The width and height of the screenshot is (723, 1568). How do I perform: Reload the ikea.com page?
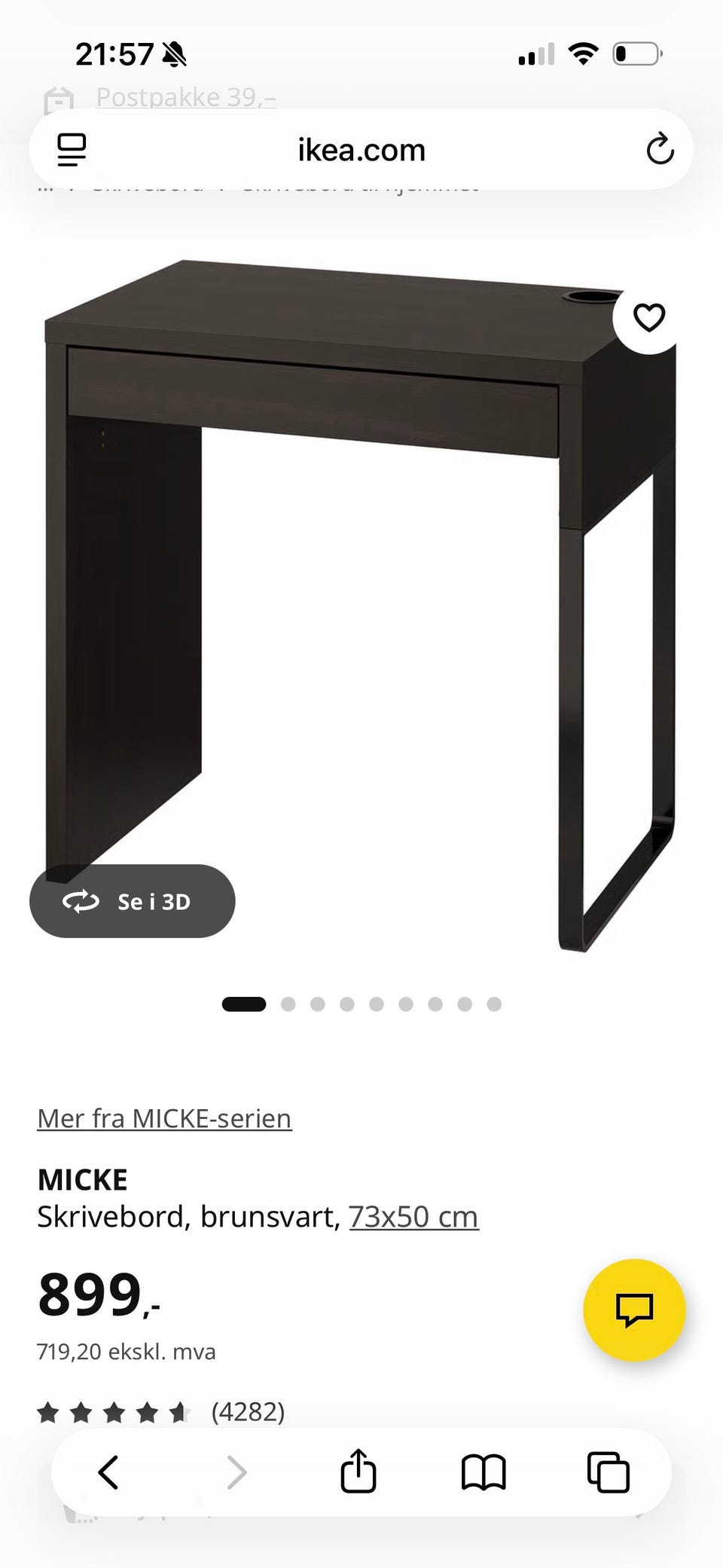pos(660,149)
